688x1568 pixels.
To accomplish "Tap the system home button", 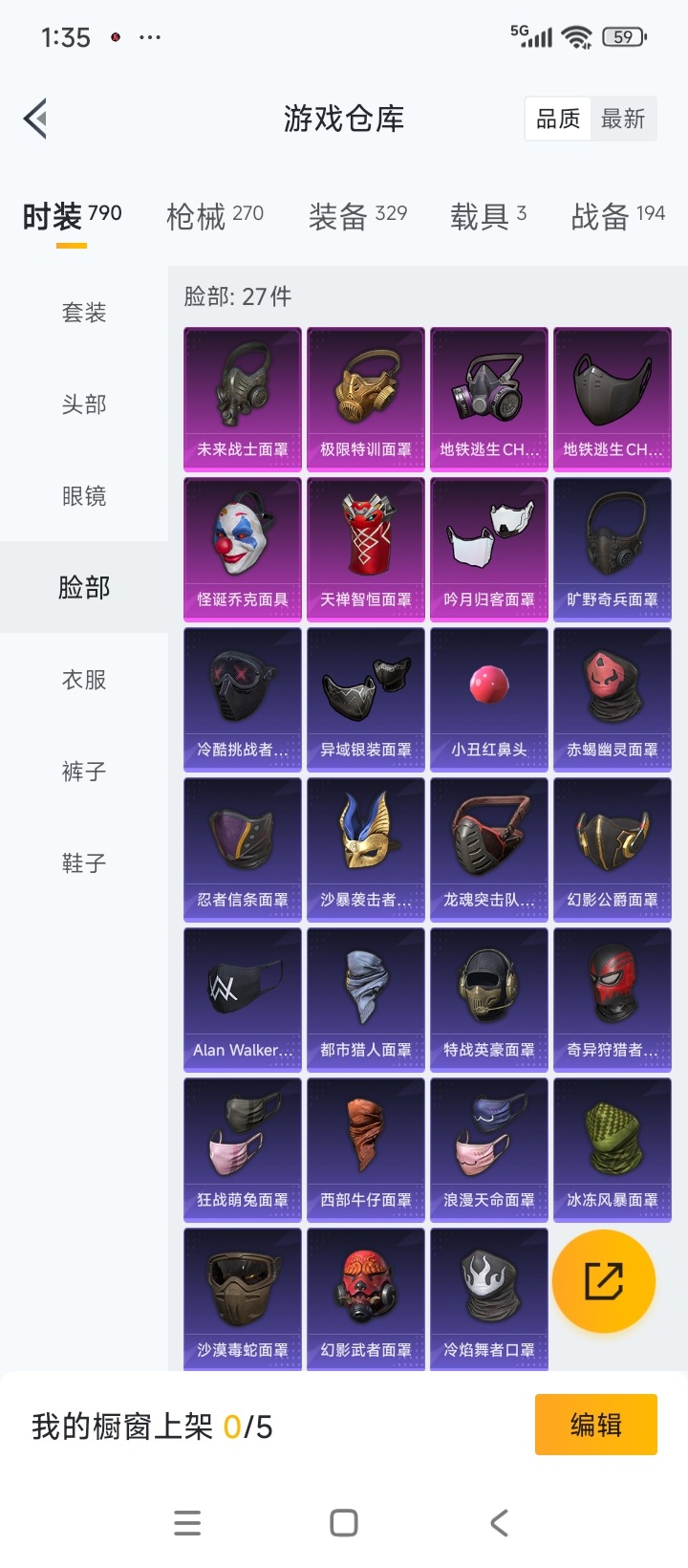I will tap(344, 1523).
